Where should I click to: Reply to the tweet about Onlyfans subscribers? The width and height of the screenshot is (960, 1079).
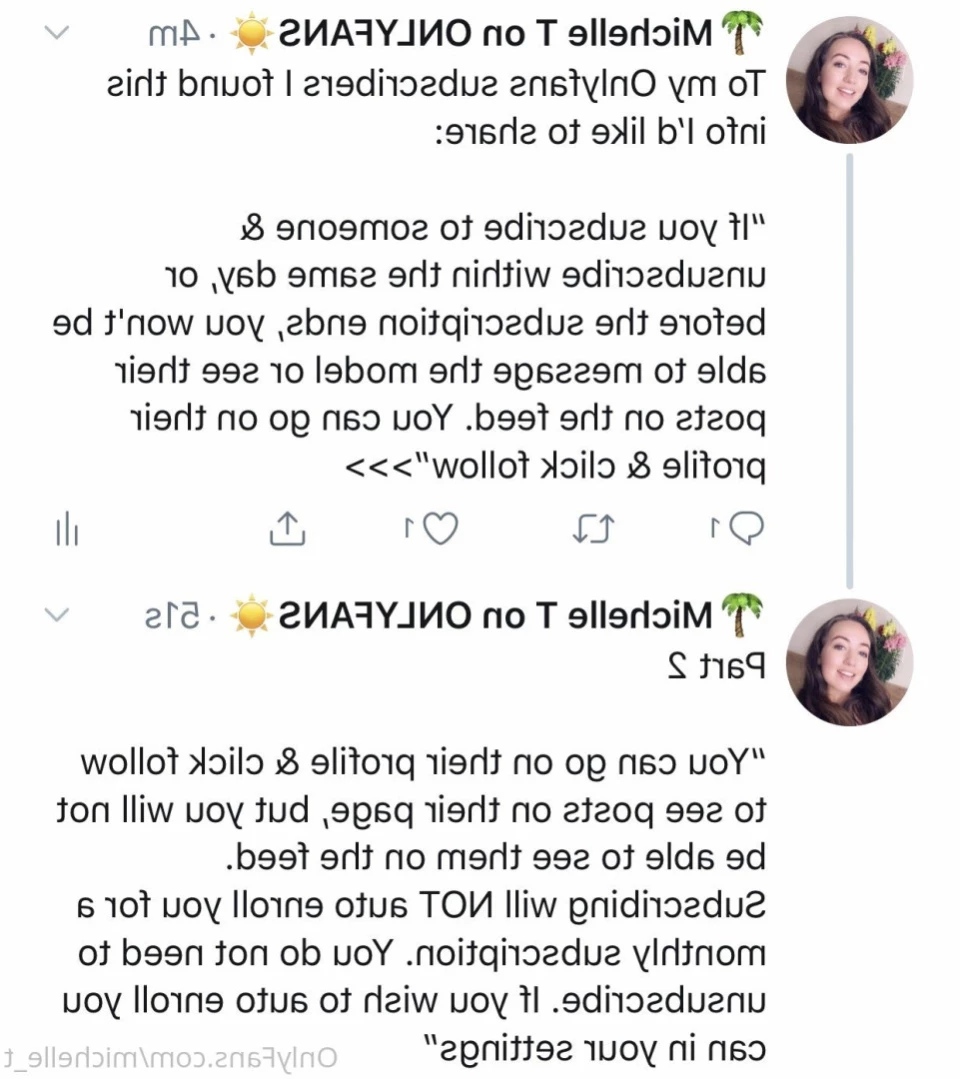746,528
